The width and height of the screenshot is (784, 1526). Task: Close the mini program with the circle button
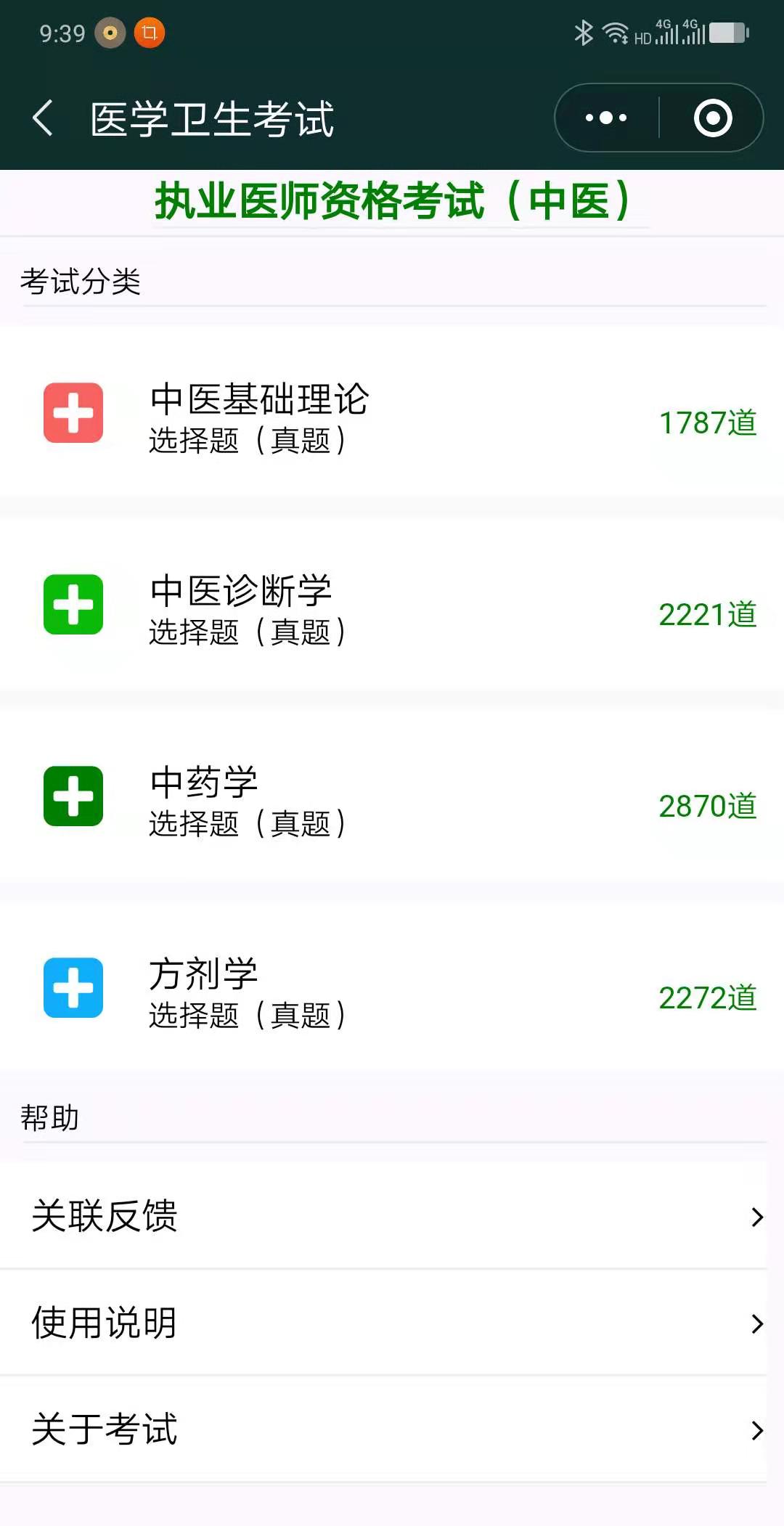[x=713, y=118]
